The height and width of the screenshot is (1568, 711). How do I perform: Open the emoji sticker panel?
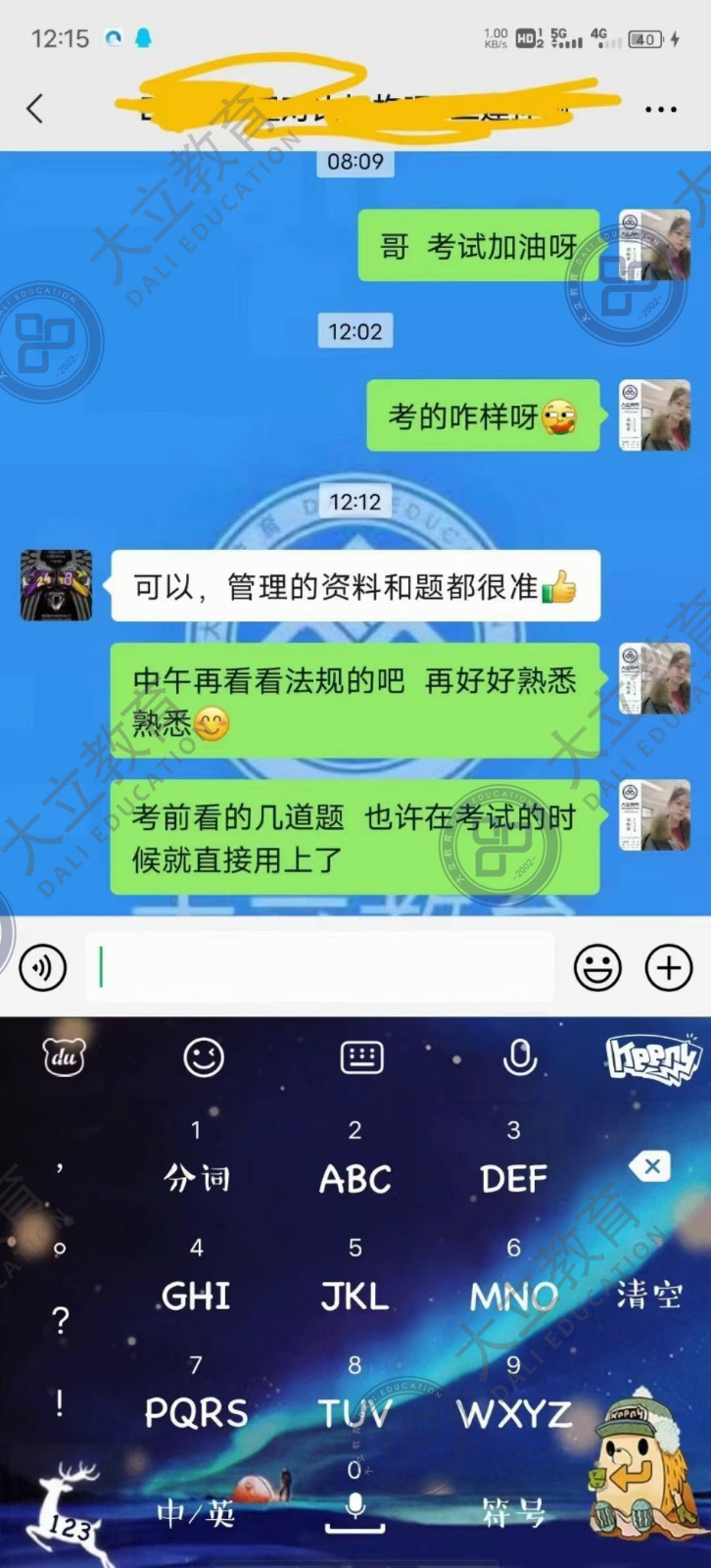click(x=596, y=967)
